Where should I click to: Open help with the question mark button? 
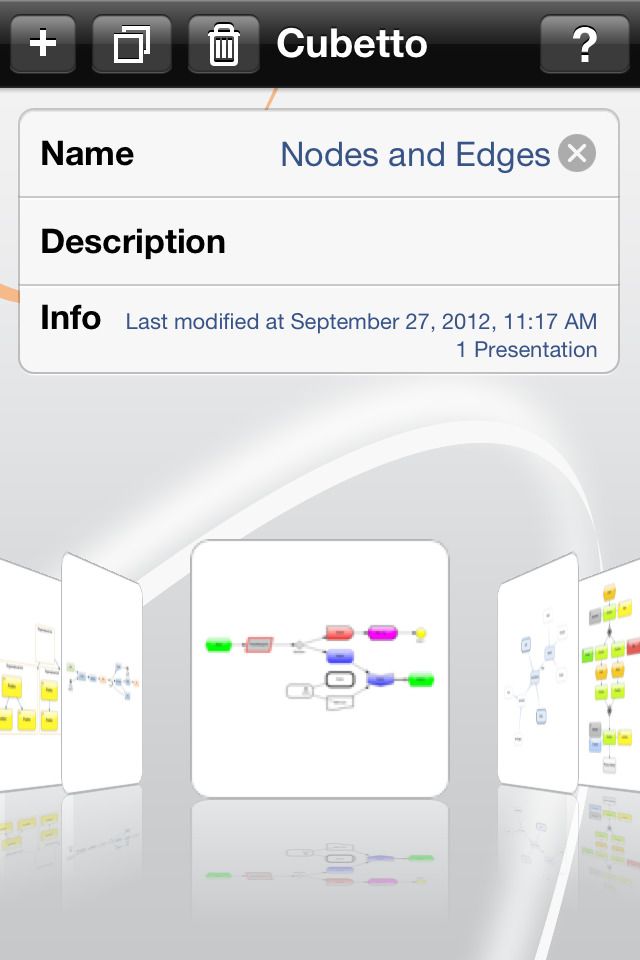[584, 45]
